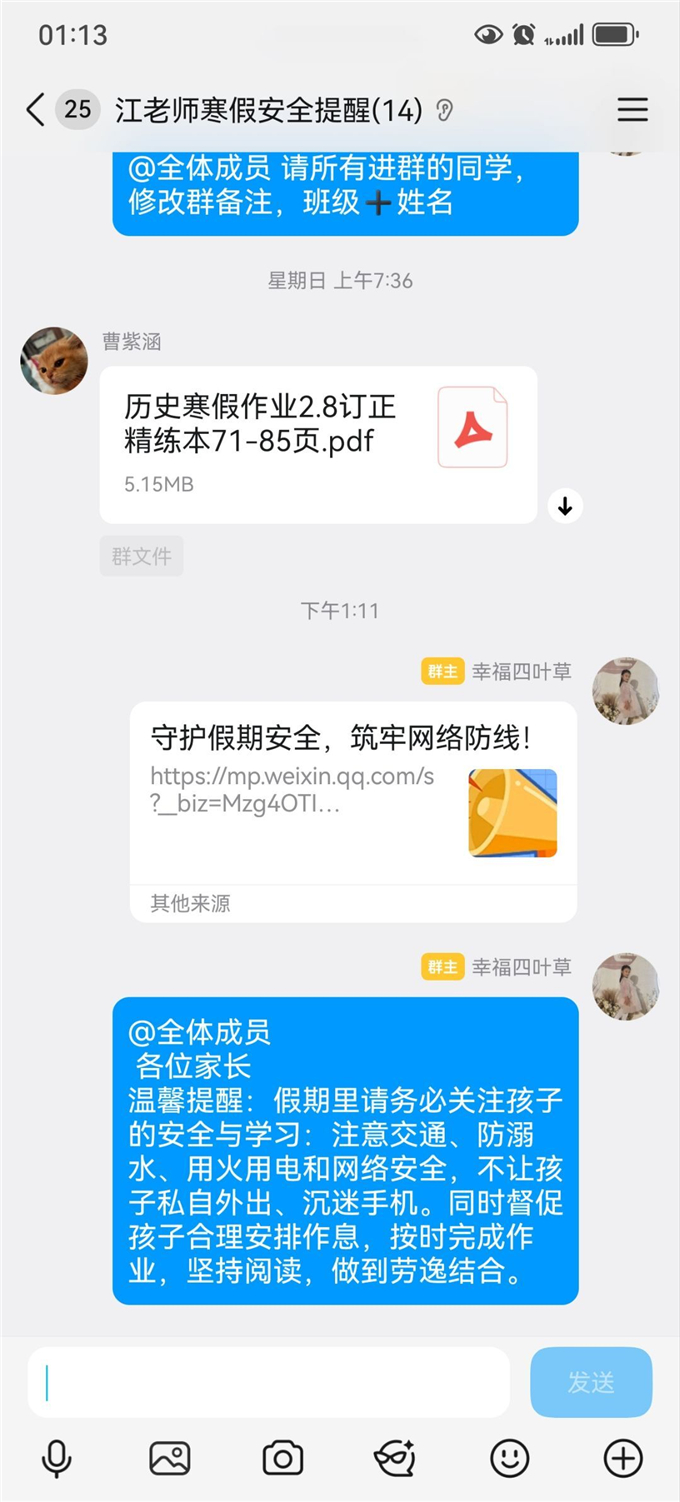Open the group chat settings menu
The image size is (680, 1502).
[x=632, y=110]
